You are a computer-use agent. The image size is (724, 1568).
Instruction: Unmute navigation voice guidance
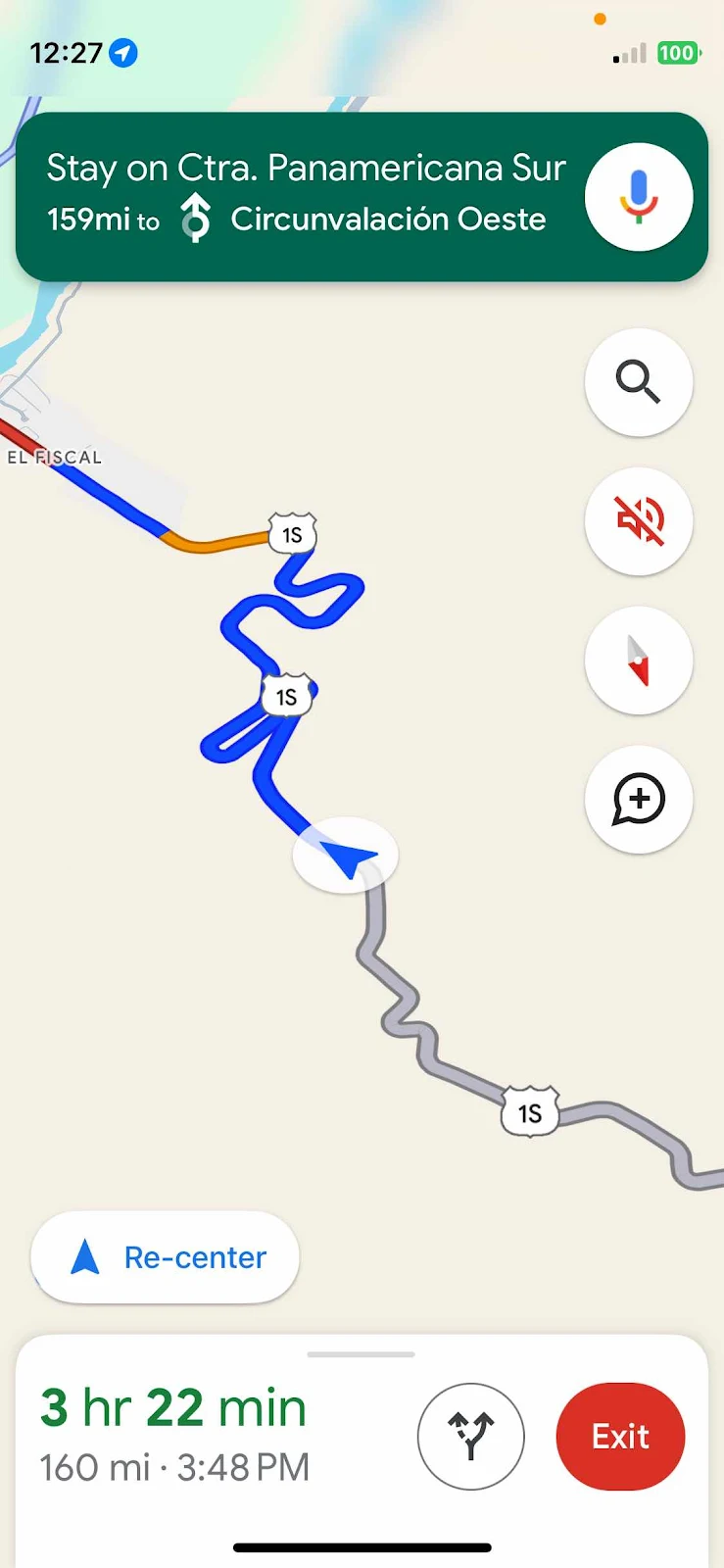click(638, 520)
